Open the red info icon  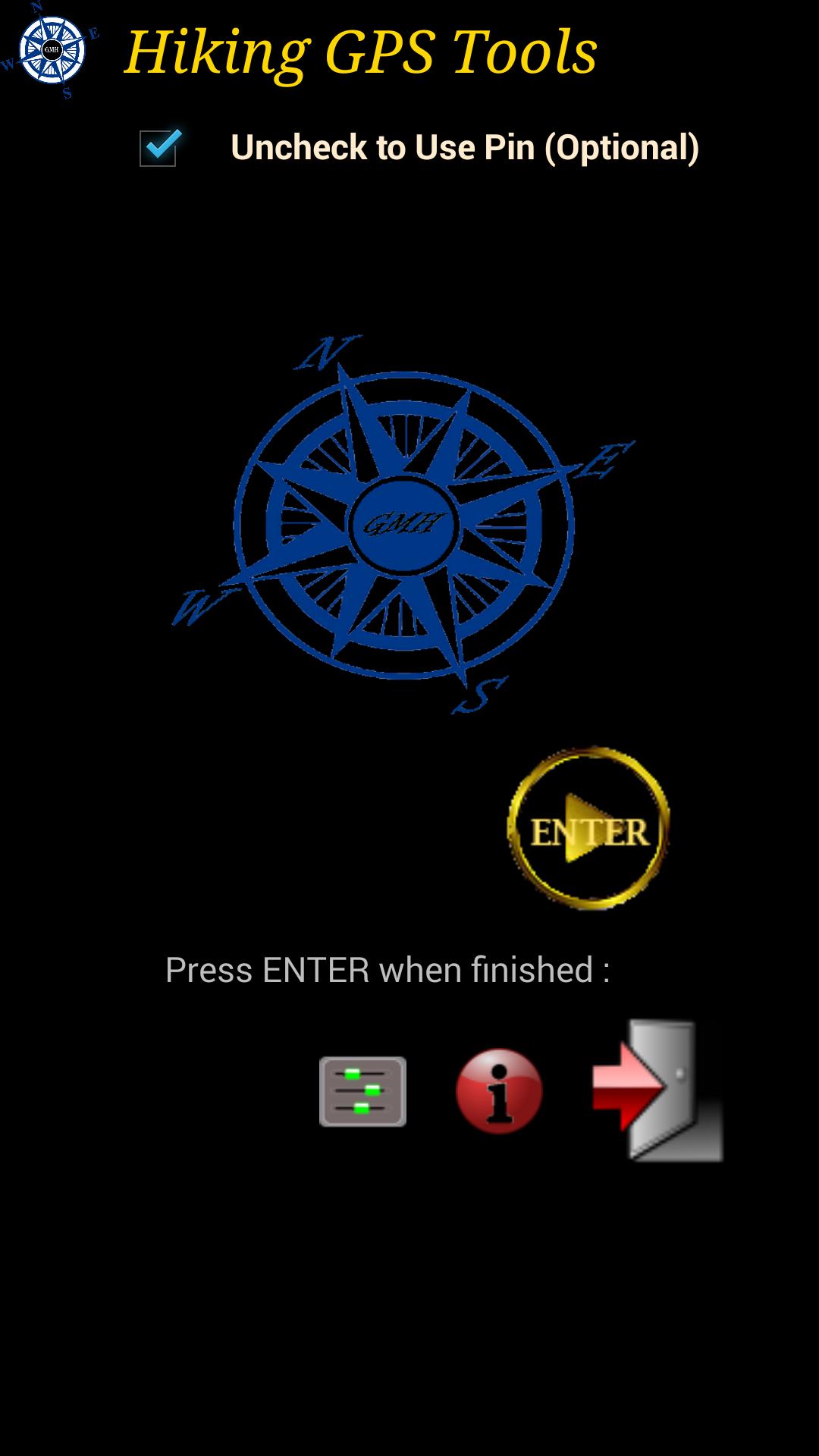point(499,1091)
